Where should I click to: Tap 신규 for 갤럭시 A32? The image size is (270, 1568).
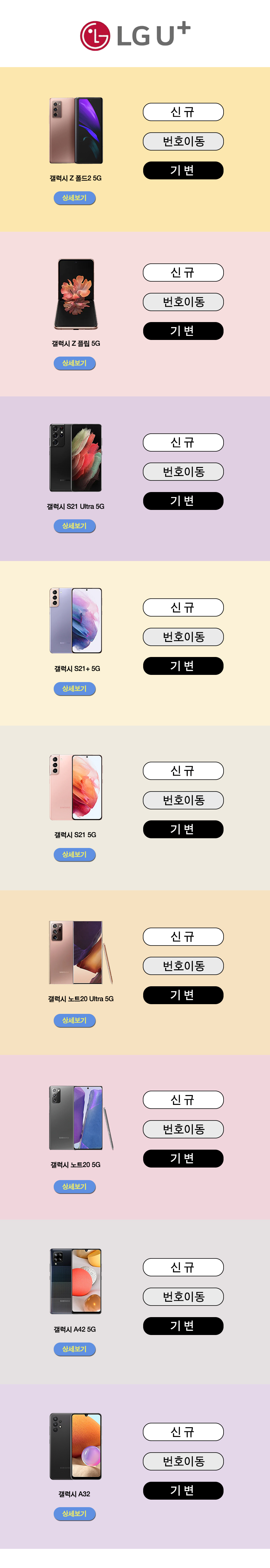tap(183, 1432)
